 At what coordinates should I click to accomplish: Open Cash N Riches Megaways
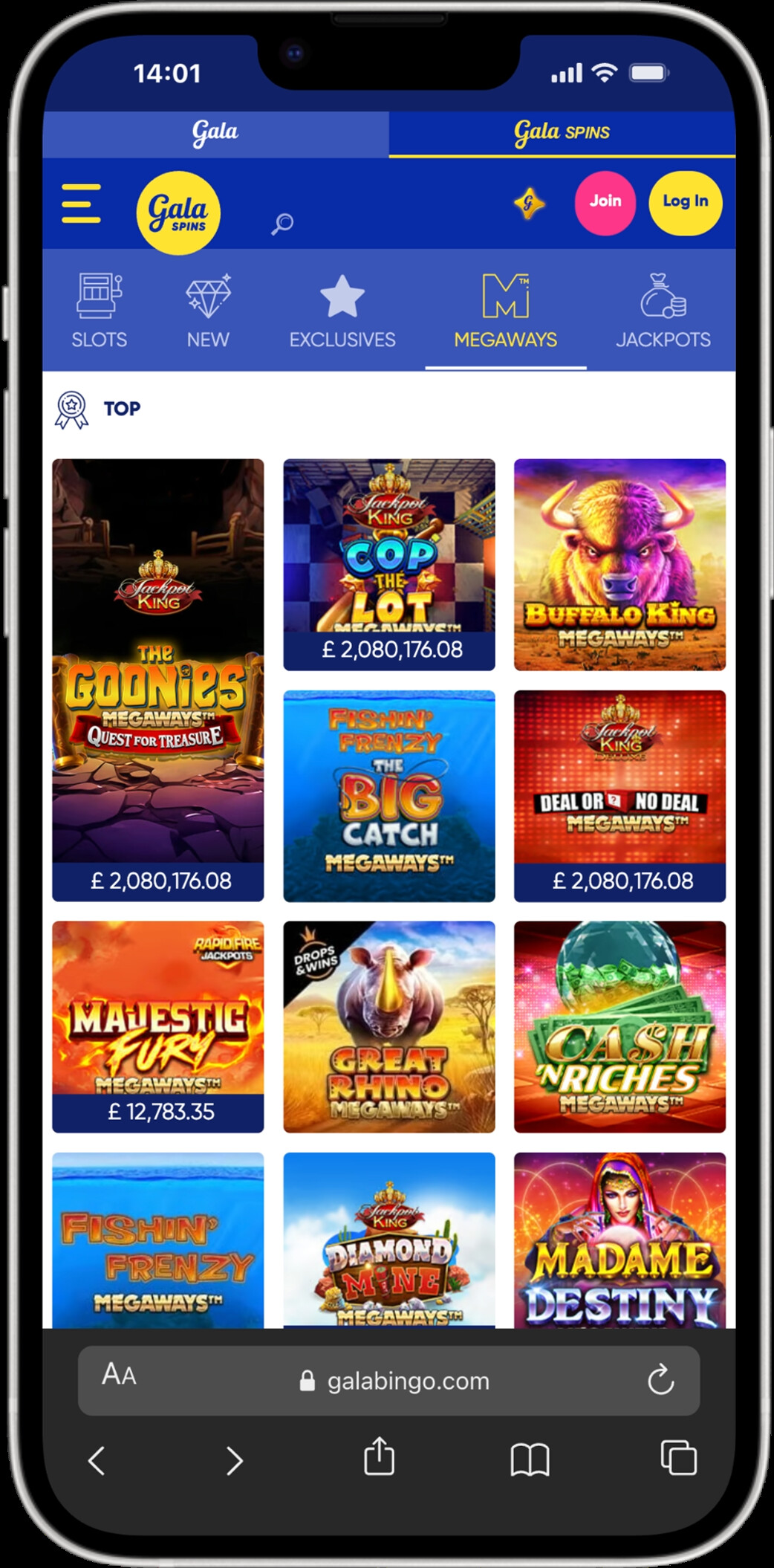619,1026
